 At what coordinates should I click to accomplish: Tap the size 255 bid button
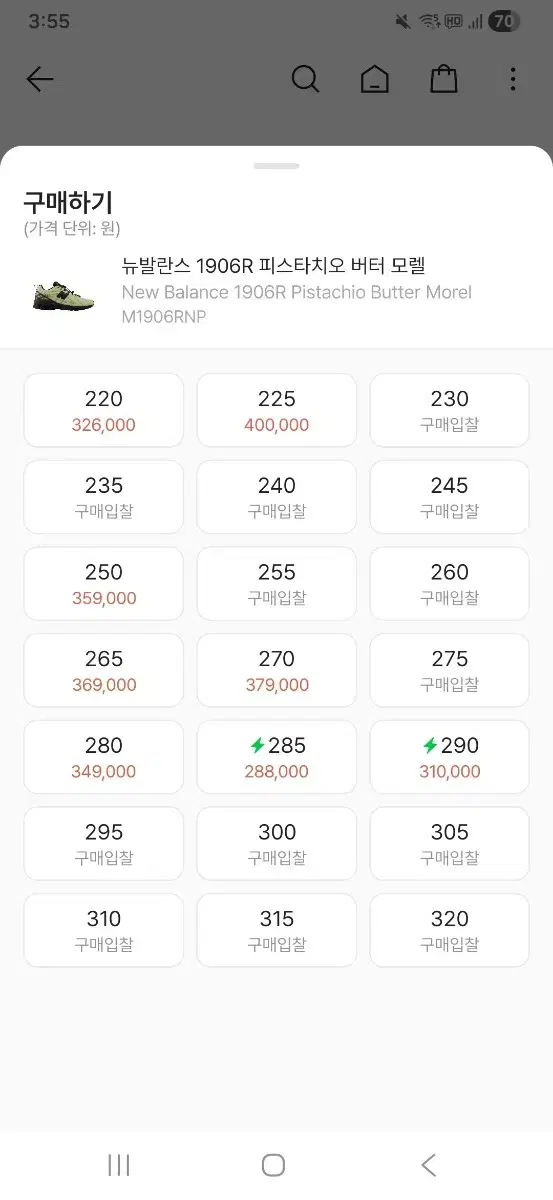click(277, 584)
